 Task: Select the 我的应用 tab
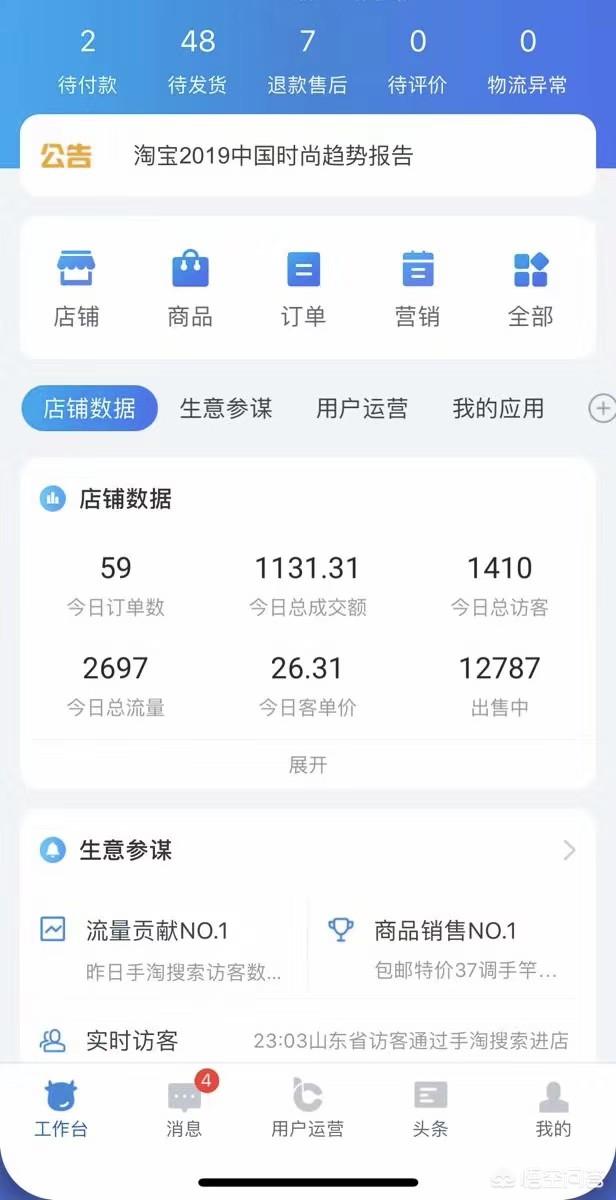point(498,408)
